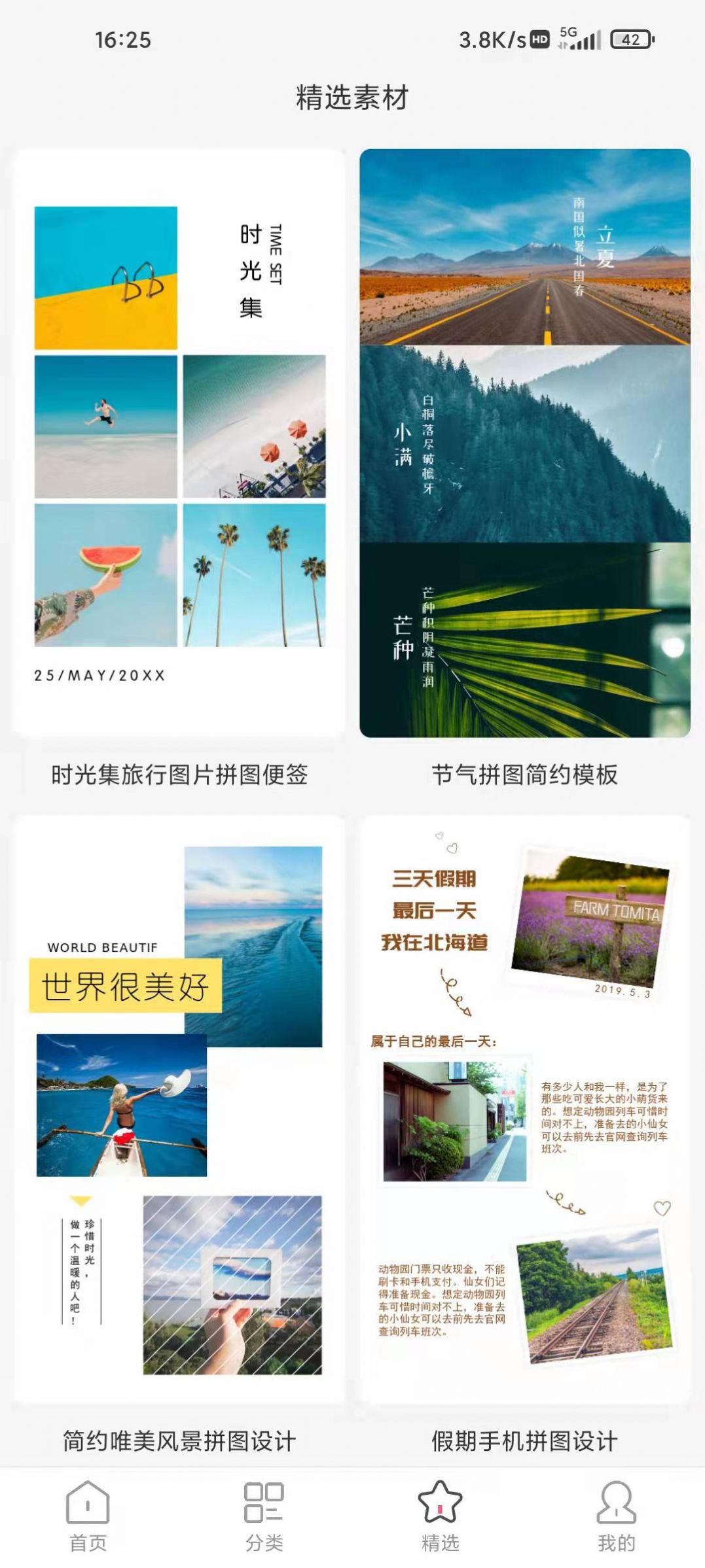Switch to the 分类 tab
Screen dimensions: 705x1568
[264, 1516]
